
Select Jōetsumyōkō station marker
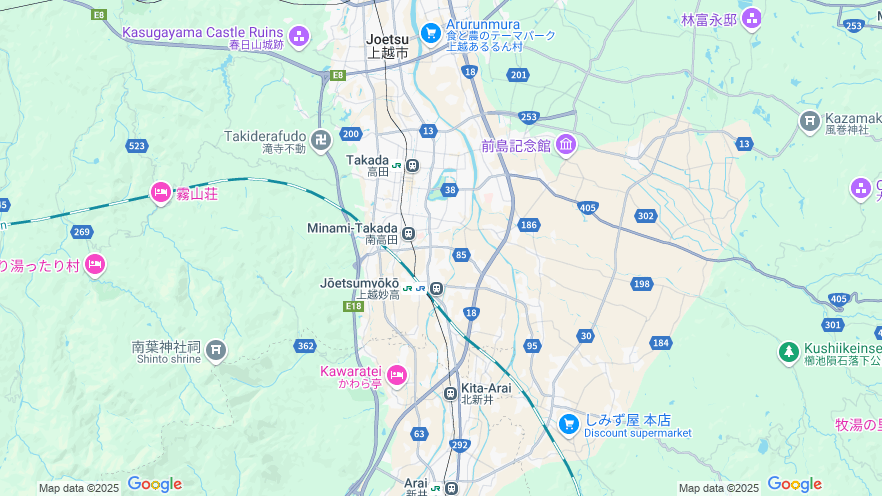pos(436,289)
